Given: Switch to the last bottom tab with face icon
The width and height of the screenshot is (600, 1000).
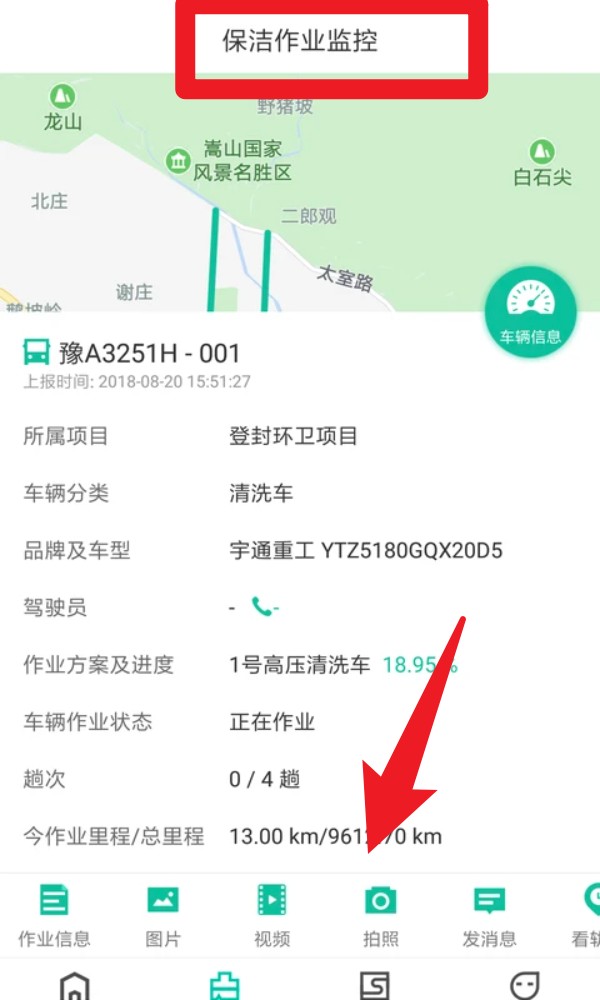Looking at the screenshot, I should 525,985.
